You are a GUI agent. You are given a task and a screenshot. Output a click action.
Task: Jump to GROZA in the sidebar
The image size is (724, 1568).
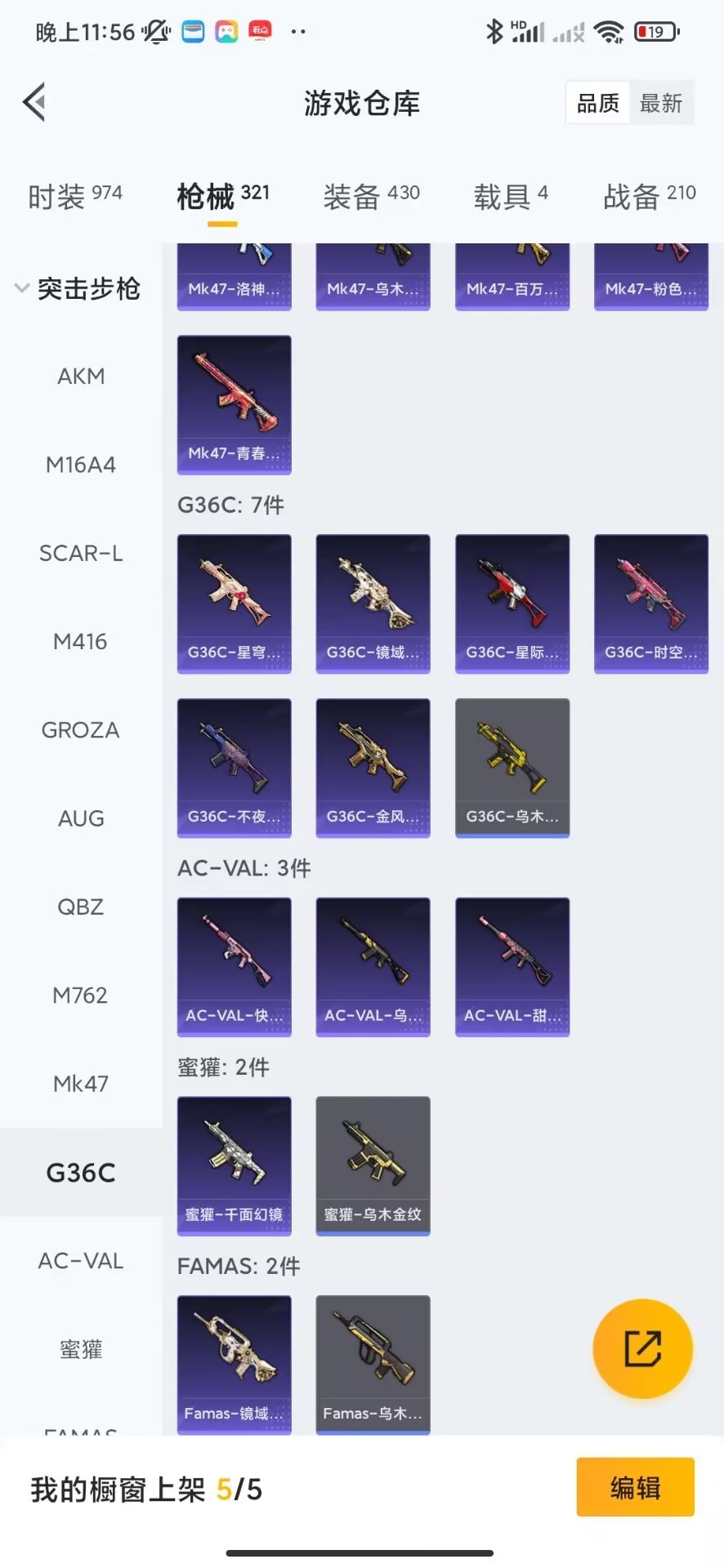81,730
